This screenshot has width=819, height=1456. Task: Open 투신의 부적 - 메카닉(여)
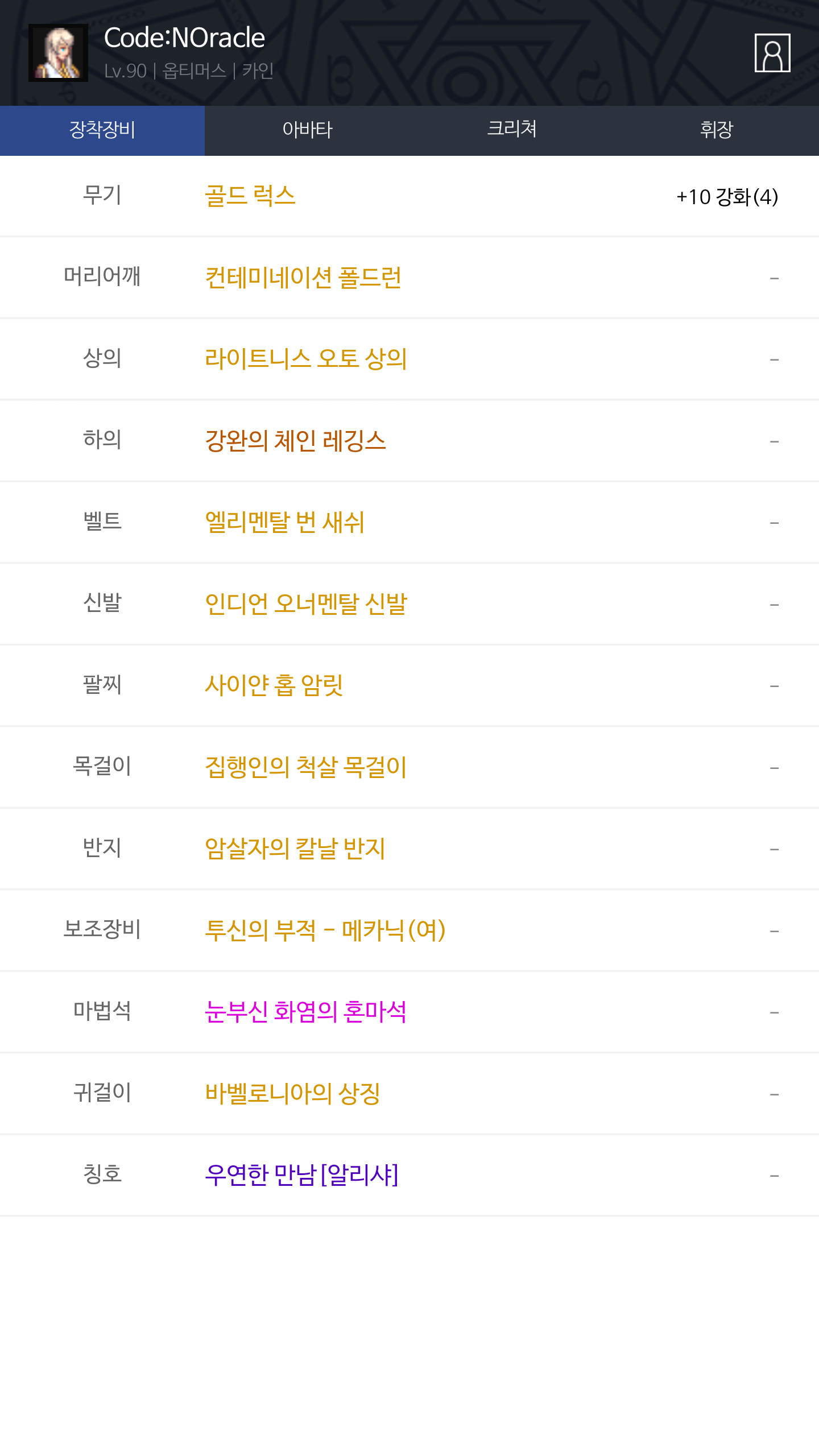click(325, 930)
